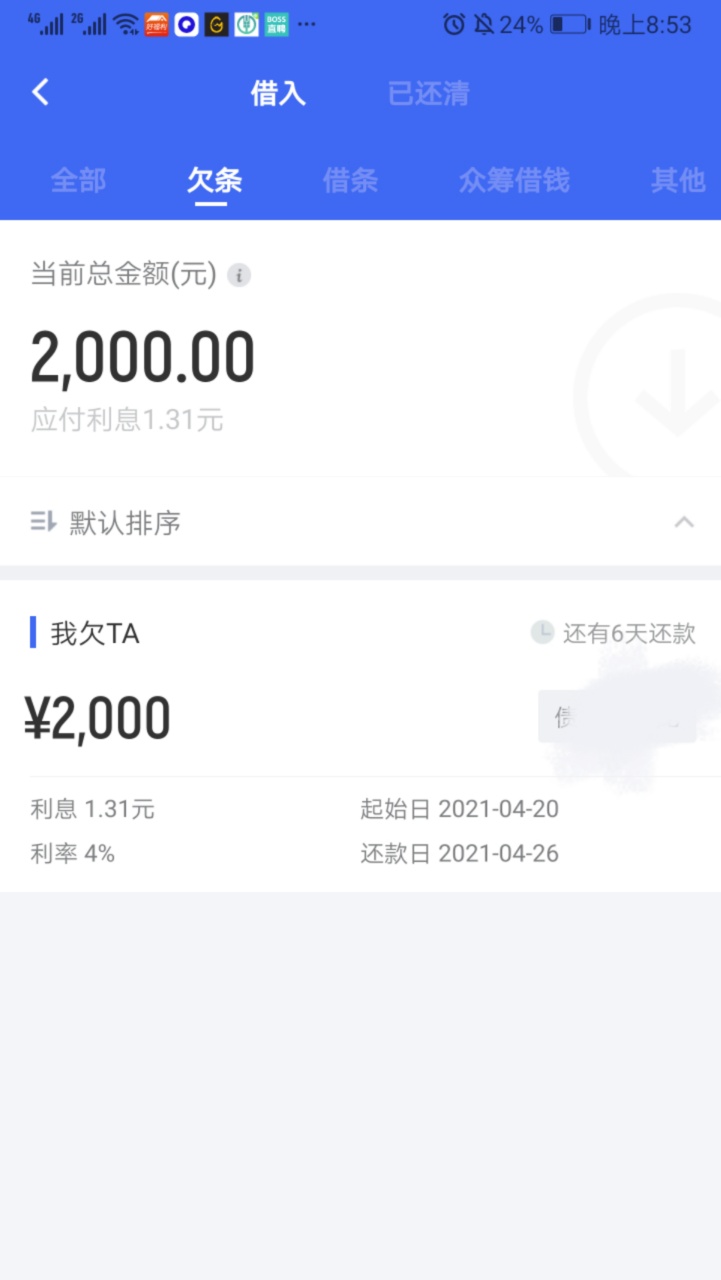
Task: Switch to the 借条 category tab
Action: [x=350, y=180]
